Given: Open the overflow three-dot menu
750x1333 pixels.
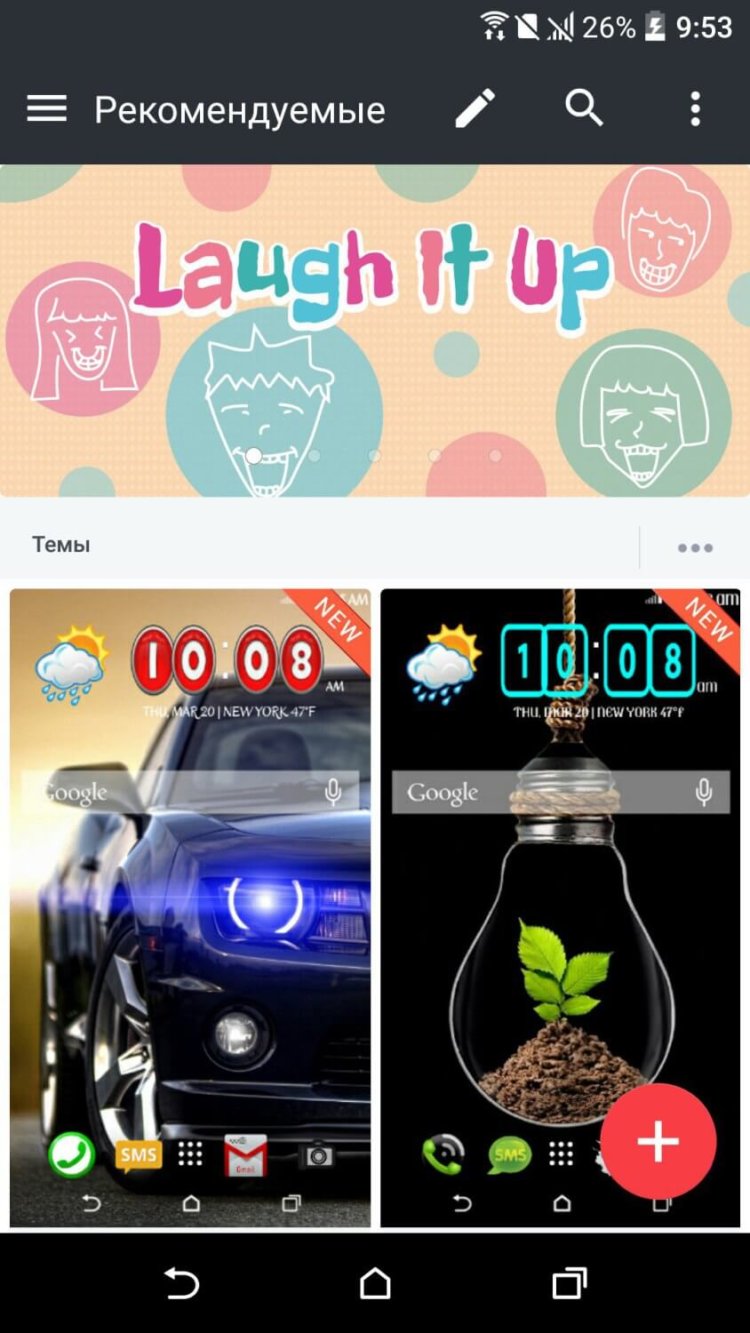Looking at the screenshot, I should 695,108.
